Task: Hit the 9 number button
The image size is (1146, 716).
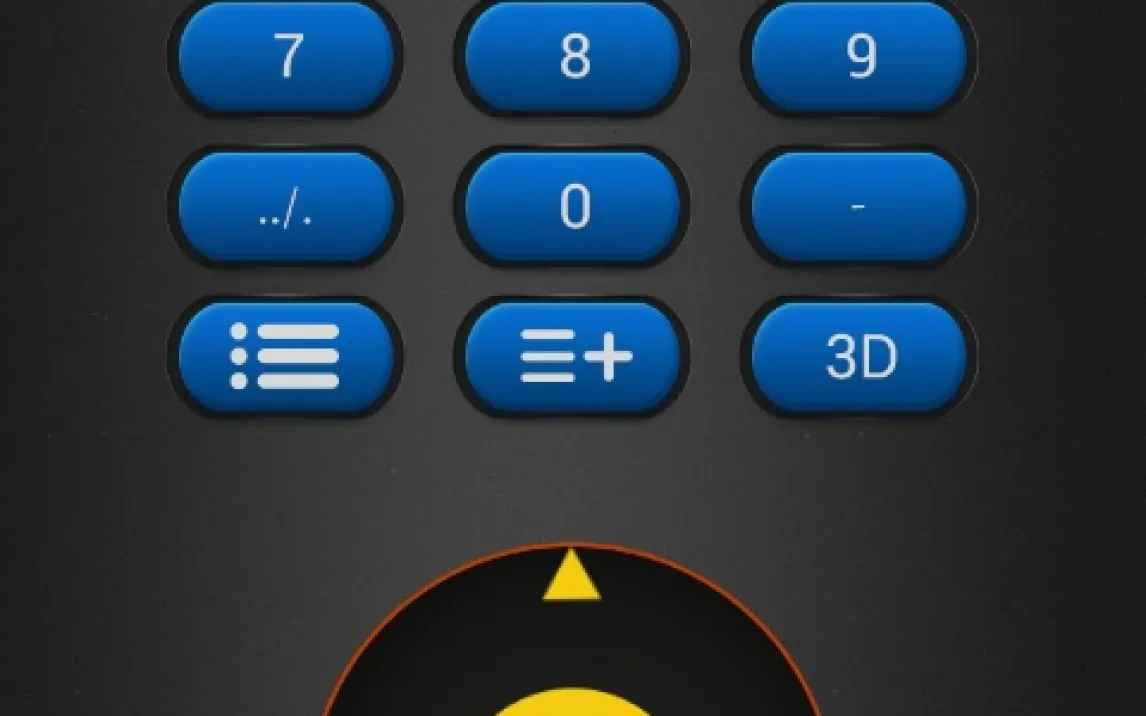Action: tap(860, 56)
